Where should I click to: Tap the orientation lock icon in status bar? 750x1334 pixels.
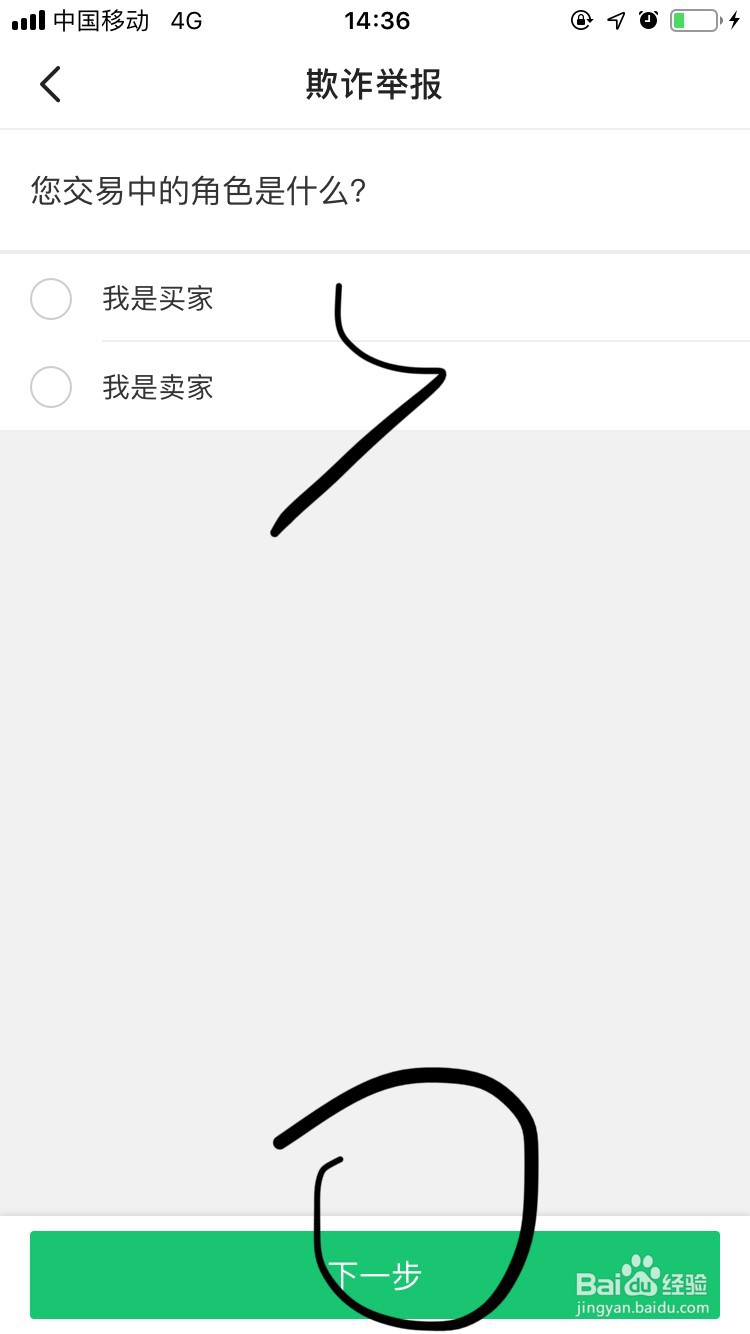[581, 19]
